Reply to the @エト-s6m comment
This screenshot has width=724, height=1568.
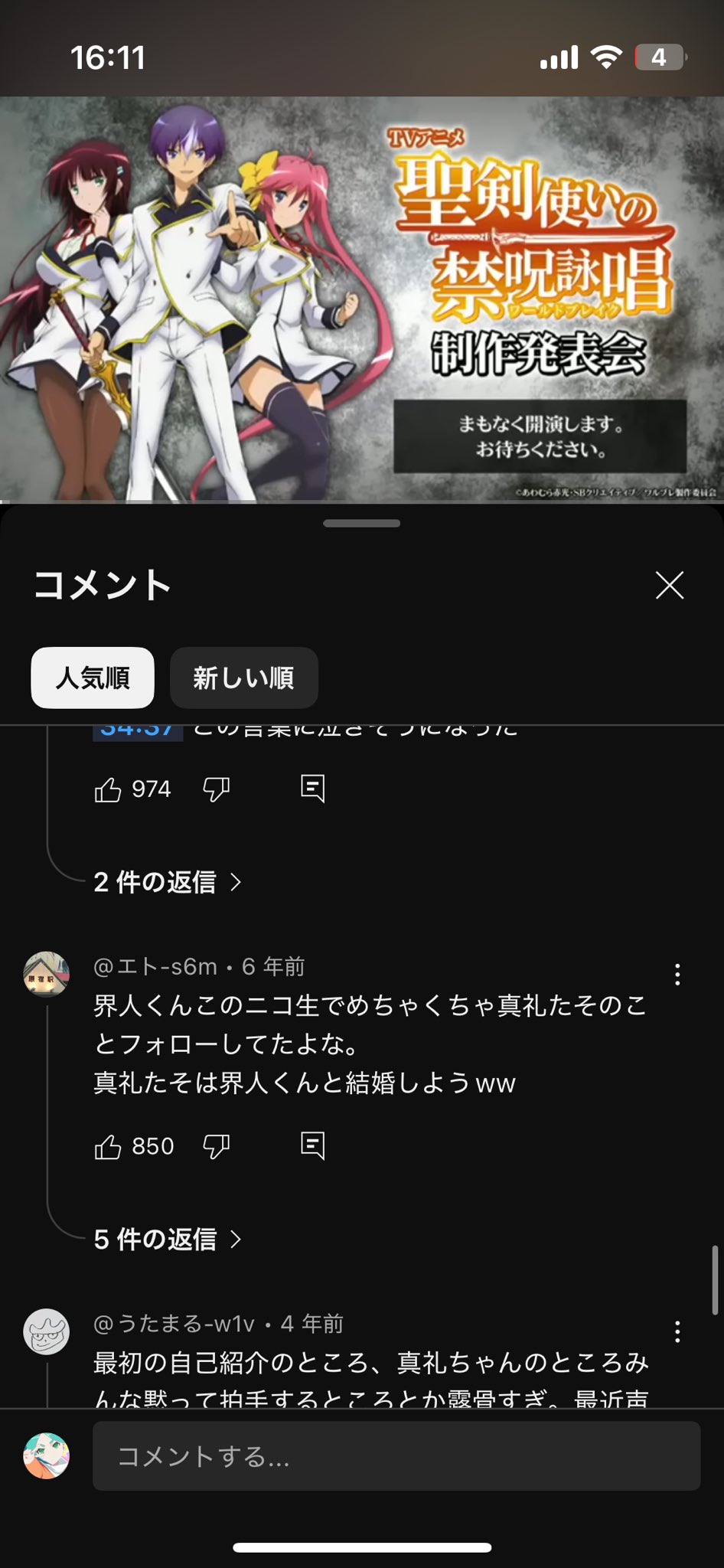pyautogui.click(x=312, y=1145)
